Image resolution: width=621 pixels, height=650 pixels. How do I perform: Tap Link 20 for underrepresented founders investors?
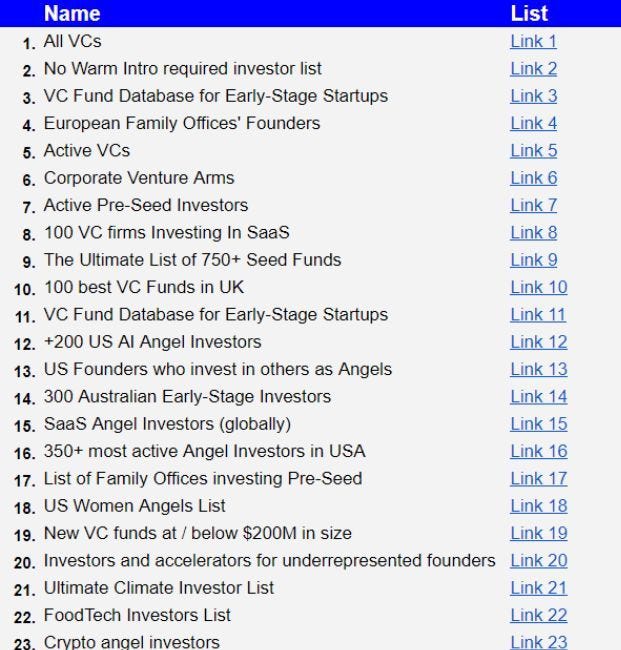coord(538,561)
